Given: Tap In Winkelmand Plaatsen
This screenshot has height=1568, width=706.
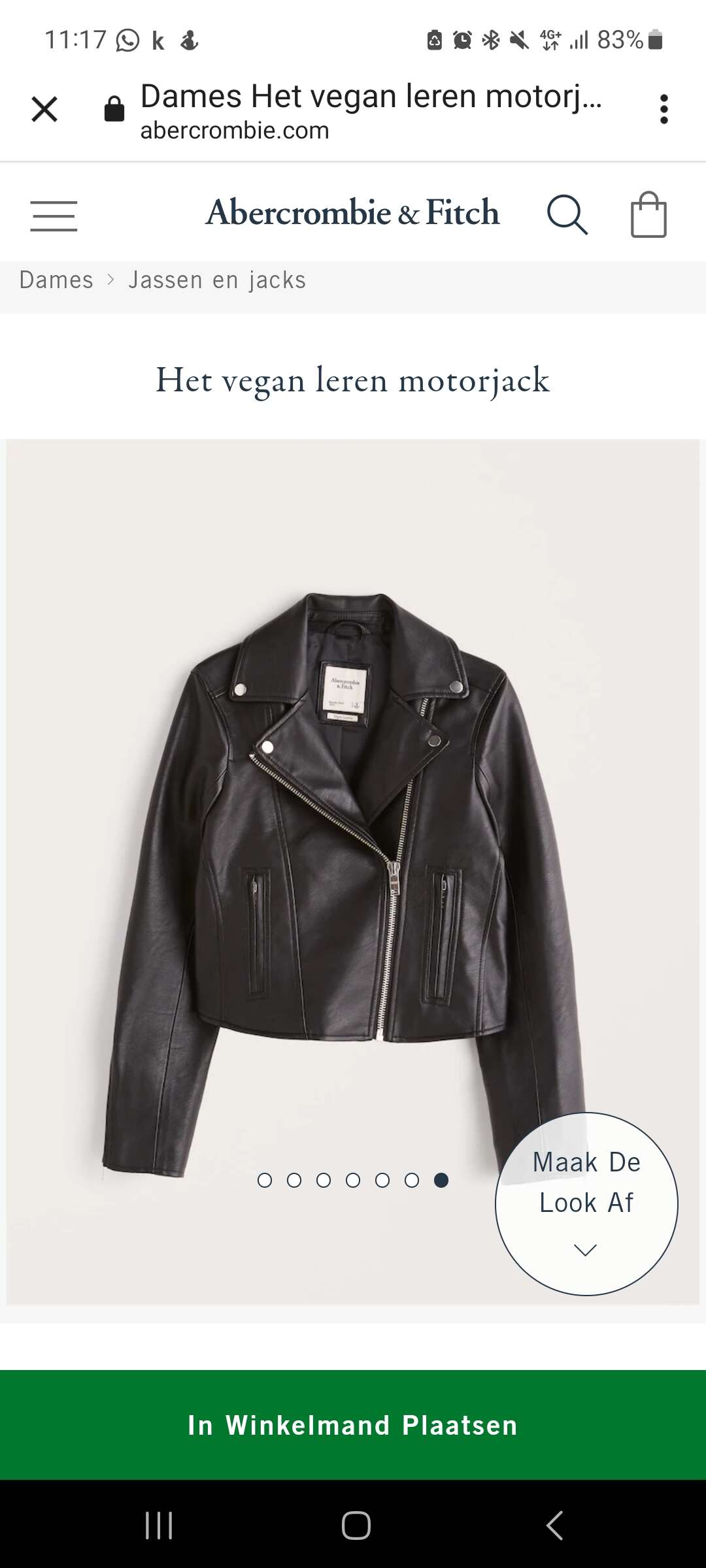Looking at the screenshot, I should [x=353, y=1424].
